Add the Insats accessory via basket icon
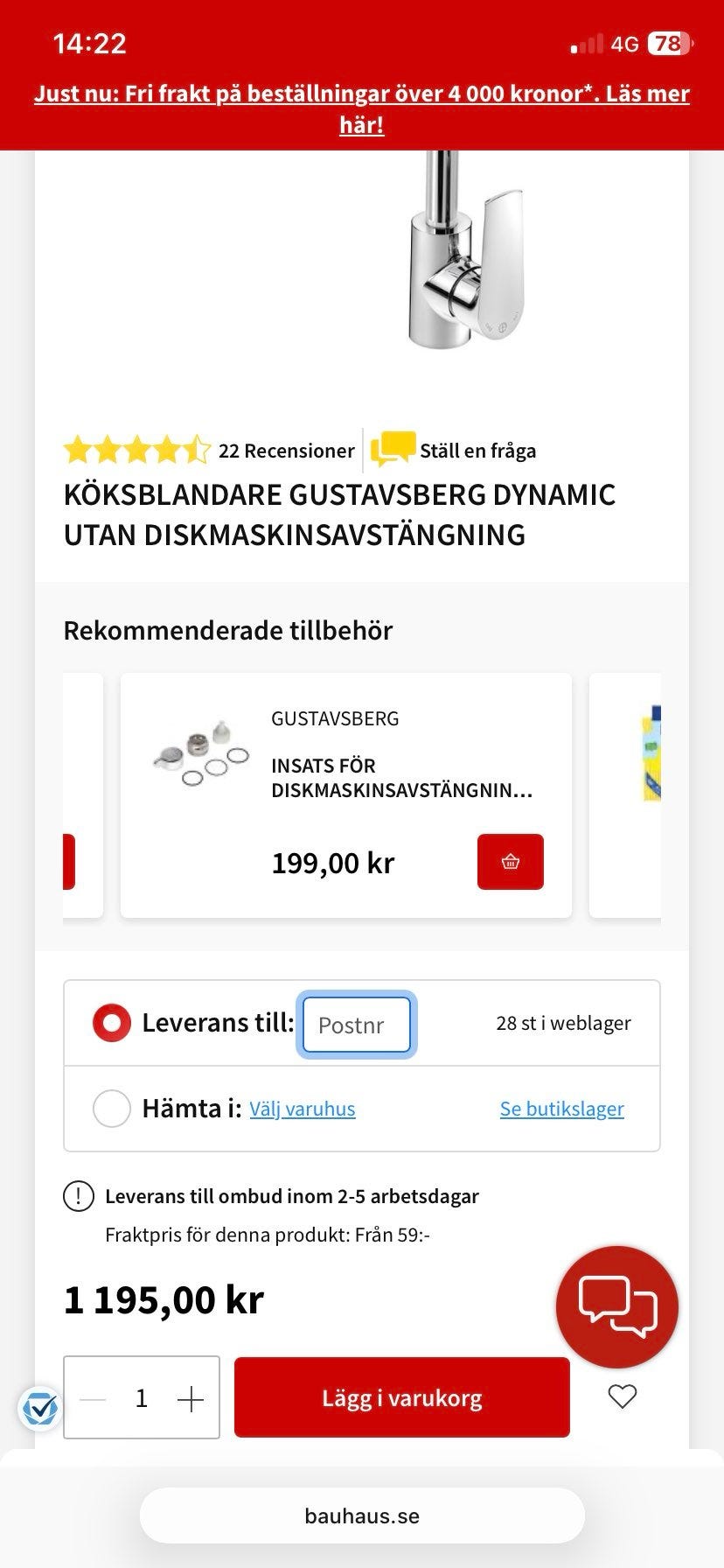Image resolution: width=724 pixels, height=1568 pixels. (x=511, y=861)
